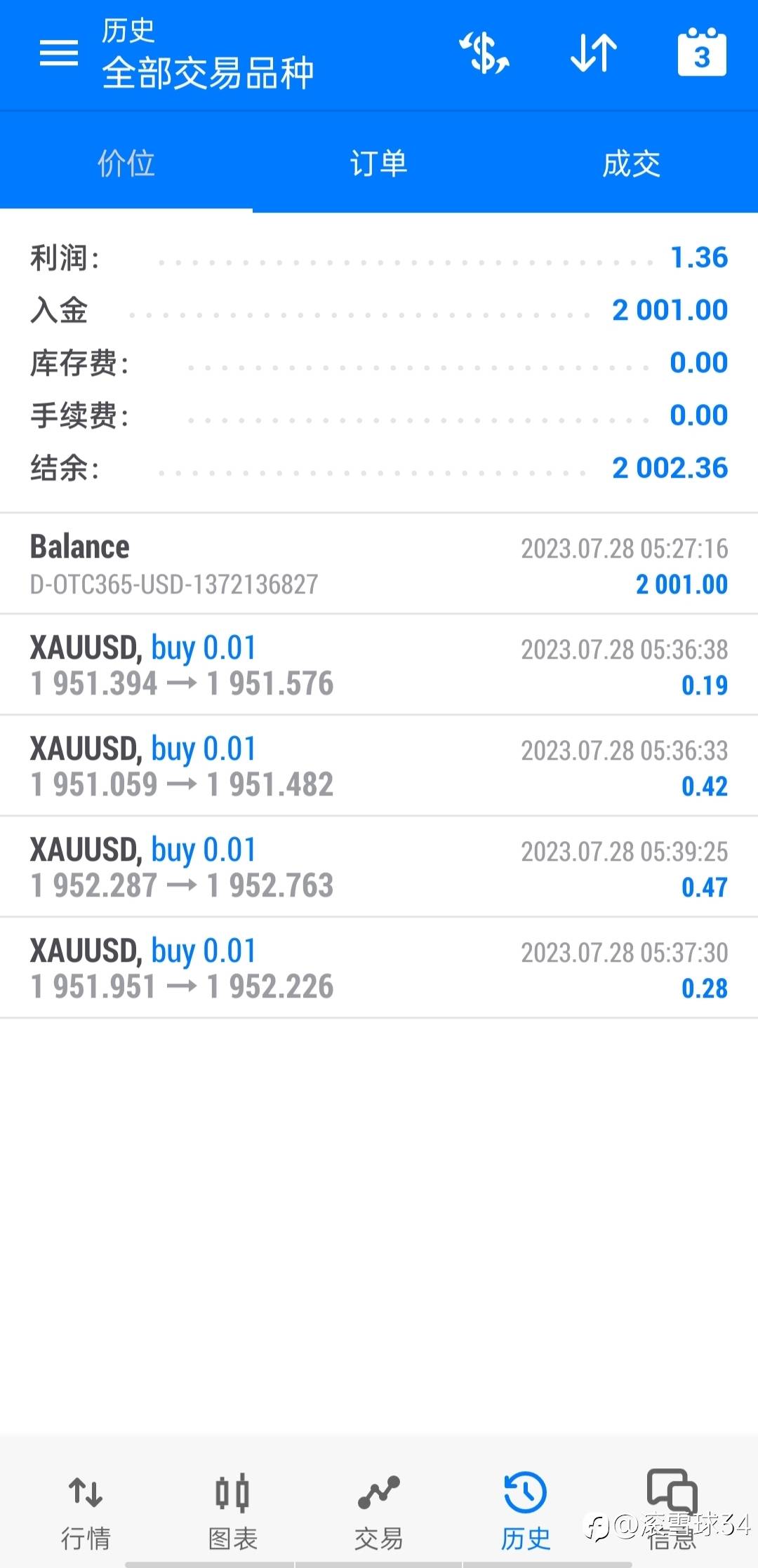Viewport: 758px width, 1568px height.
Task: Open XAUUSD trade with profit 0.19
Action: (379, 665)
